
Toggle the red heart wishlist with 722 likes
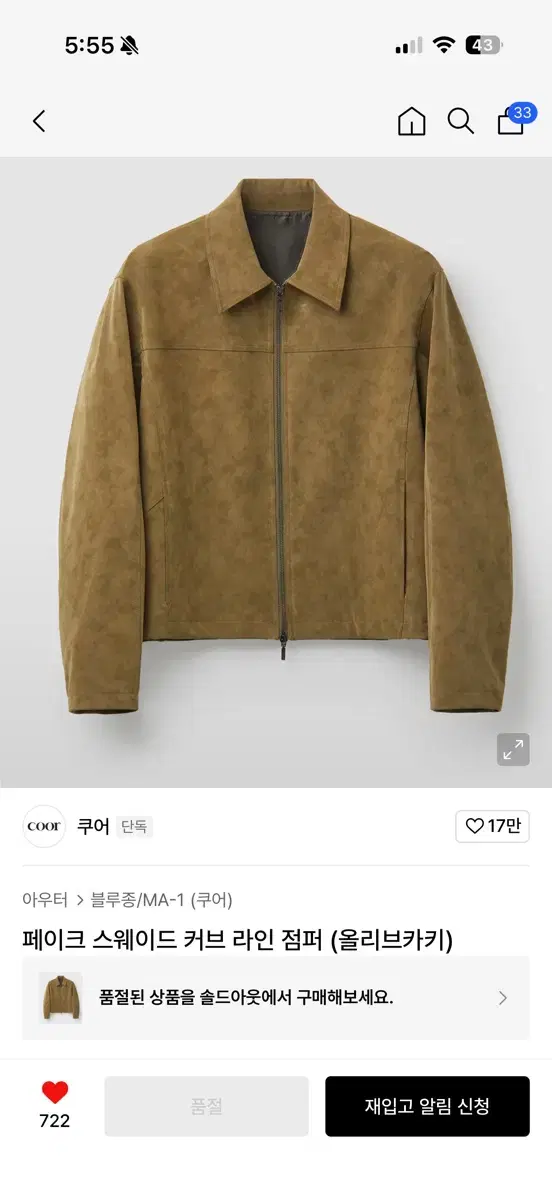click(x=55, y=1105)
